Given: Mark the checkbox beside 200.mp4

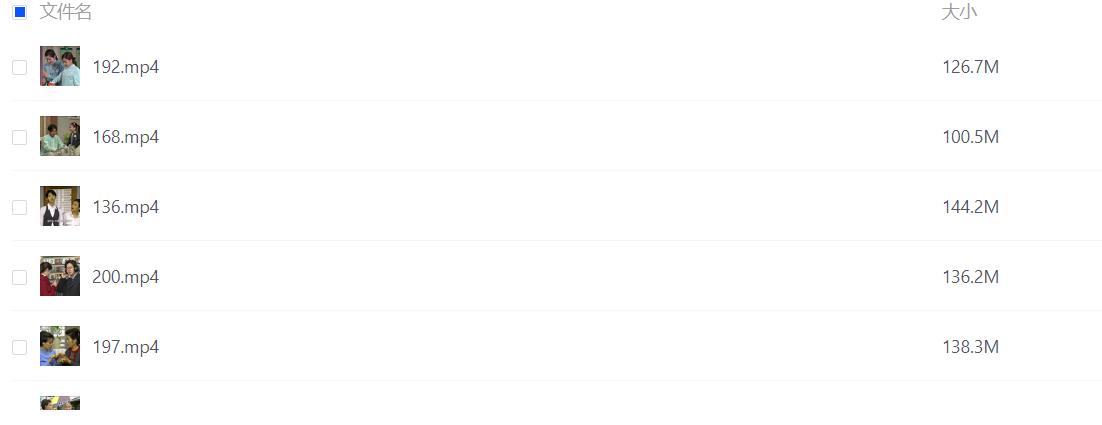Looking at the screenshot, I should 19,277.
